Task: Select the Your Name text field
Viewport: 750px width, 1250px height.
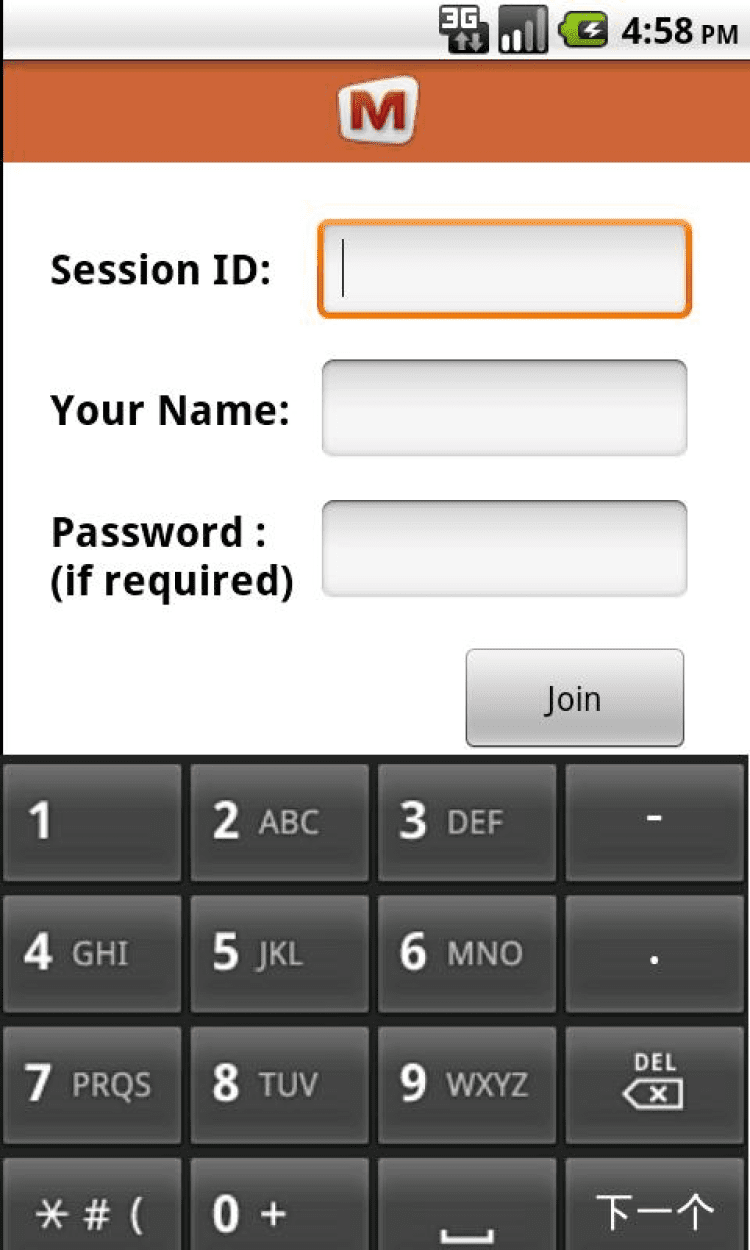Action: tap(504, 408)
